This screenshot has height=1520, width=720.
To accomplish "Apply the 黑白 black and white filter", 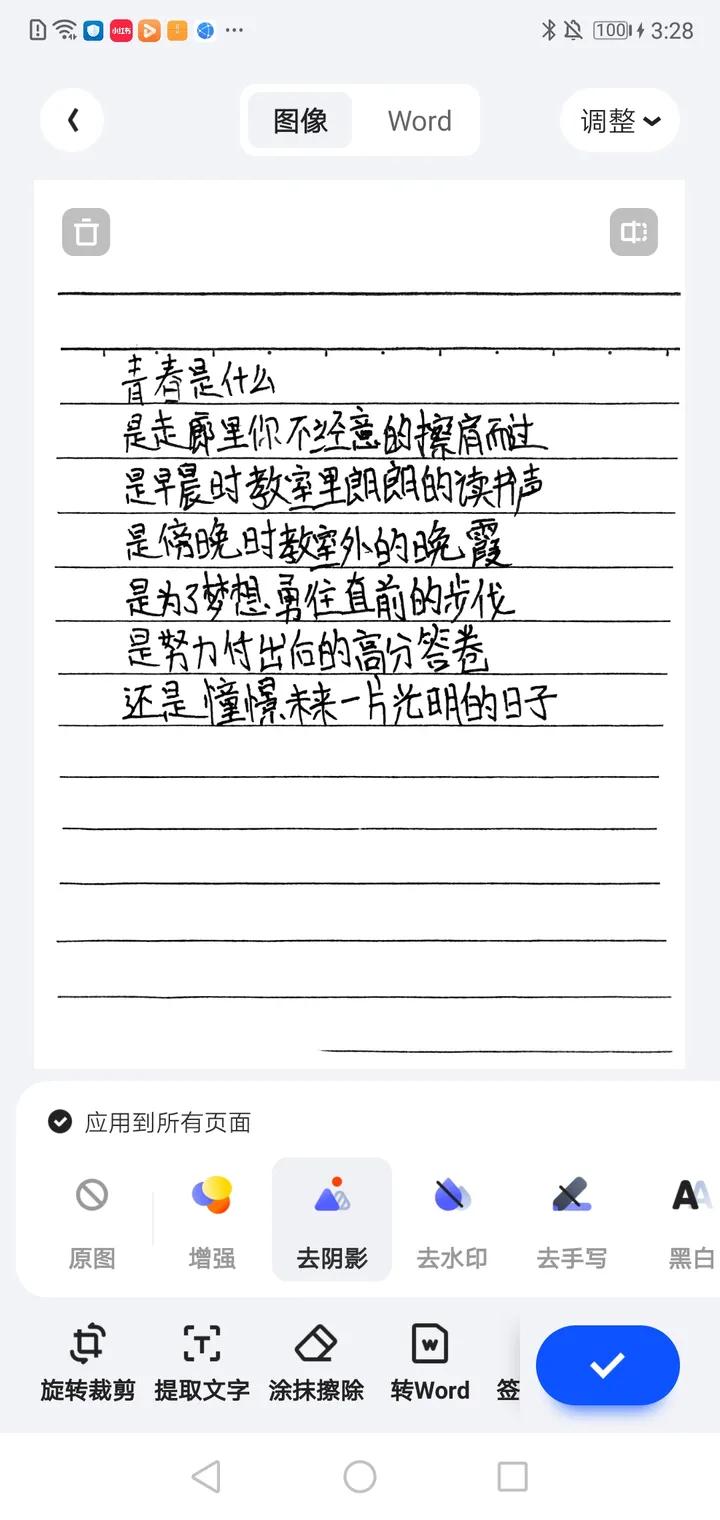I will pos(688,1218).
